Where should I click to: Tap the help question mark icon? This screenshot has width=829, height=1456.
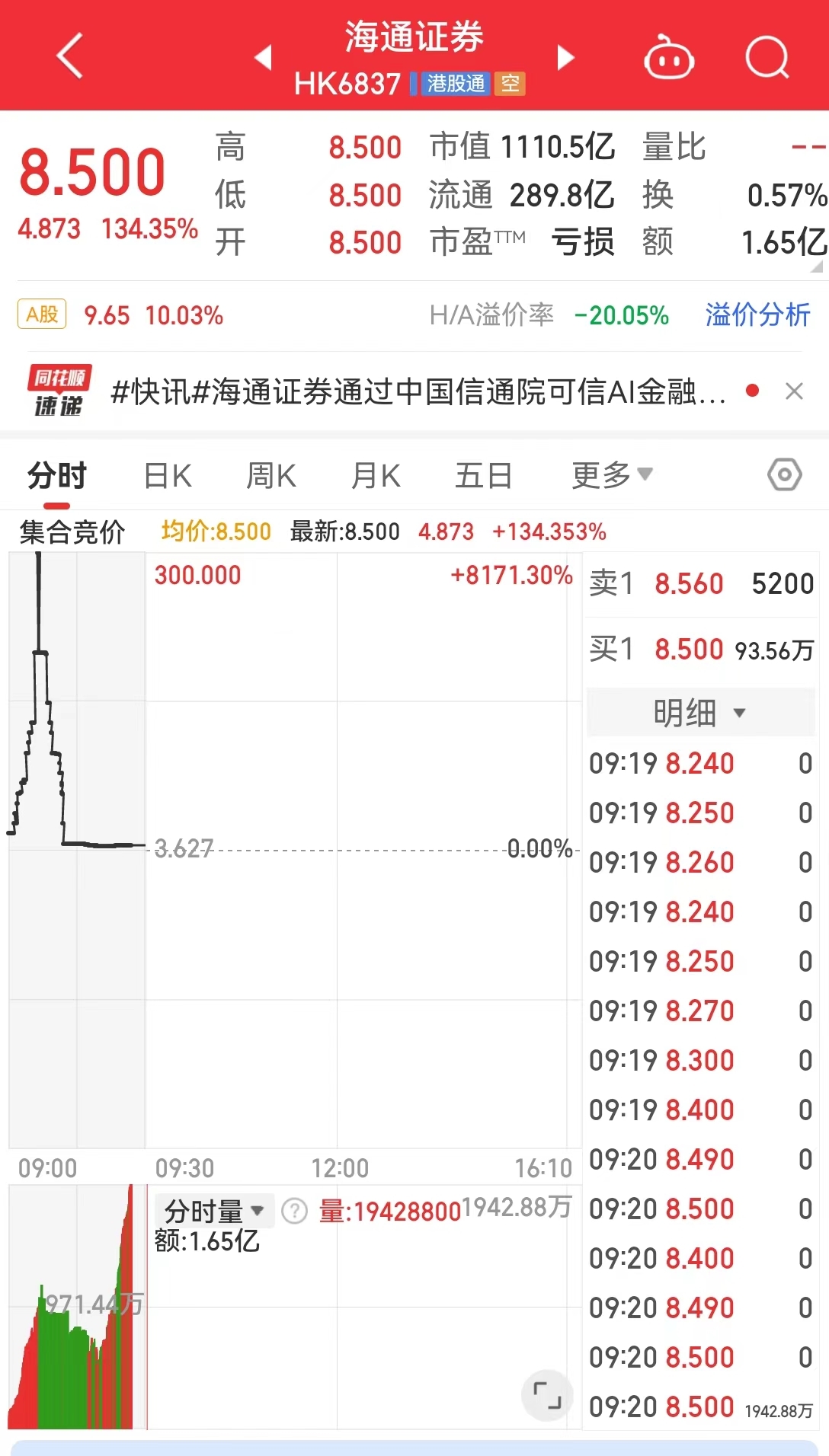coord(294,1211)
